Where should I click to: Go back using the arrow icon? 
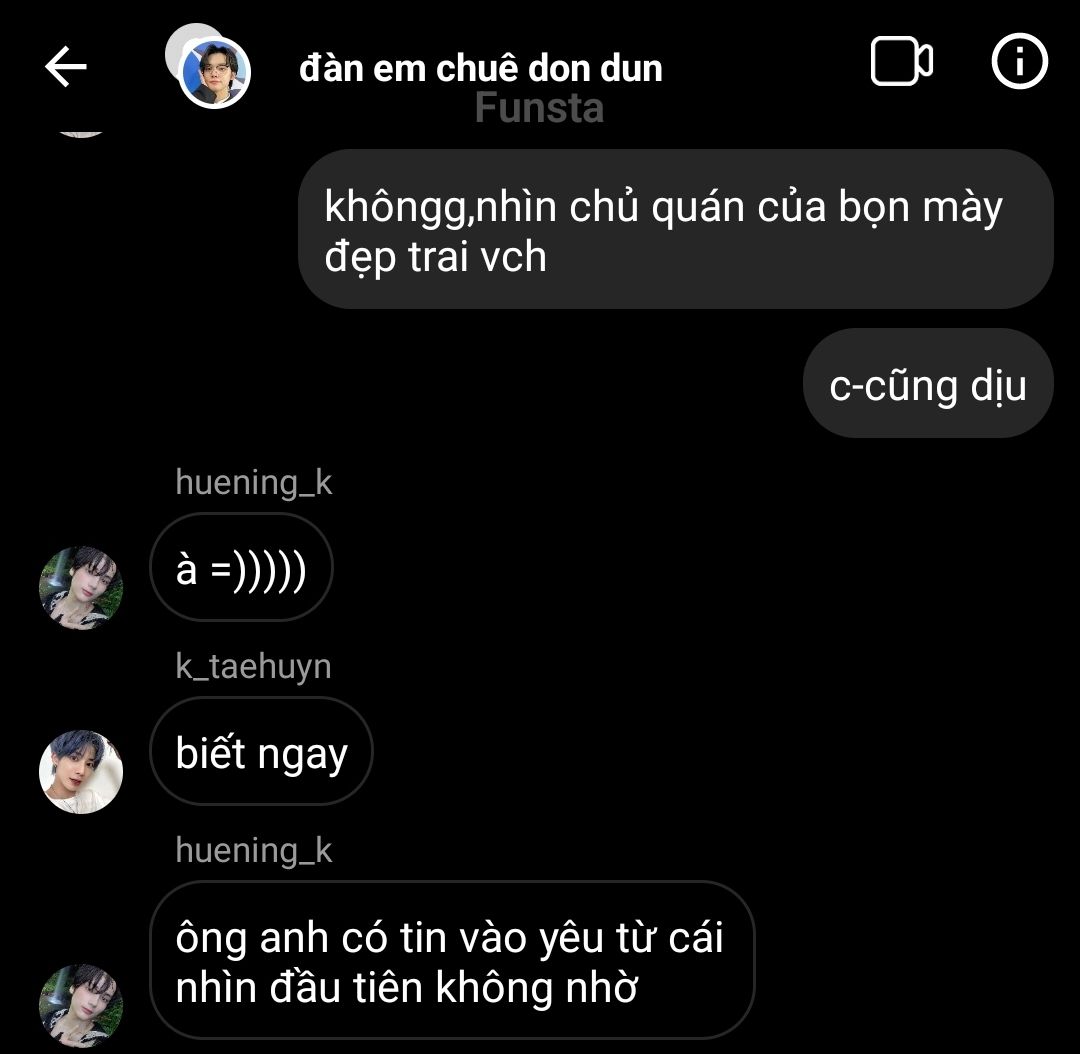(66, 67)
